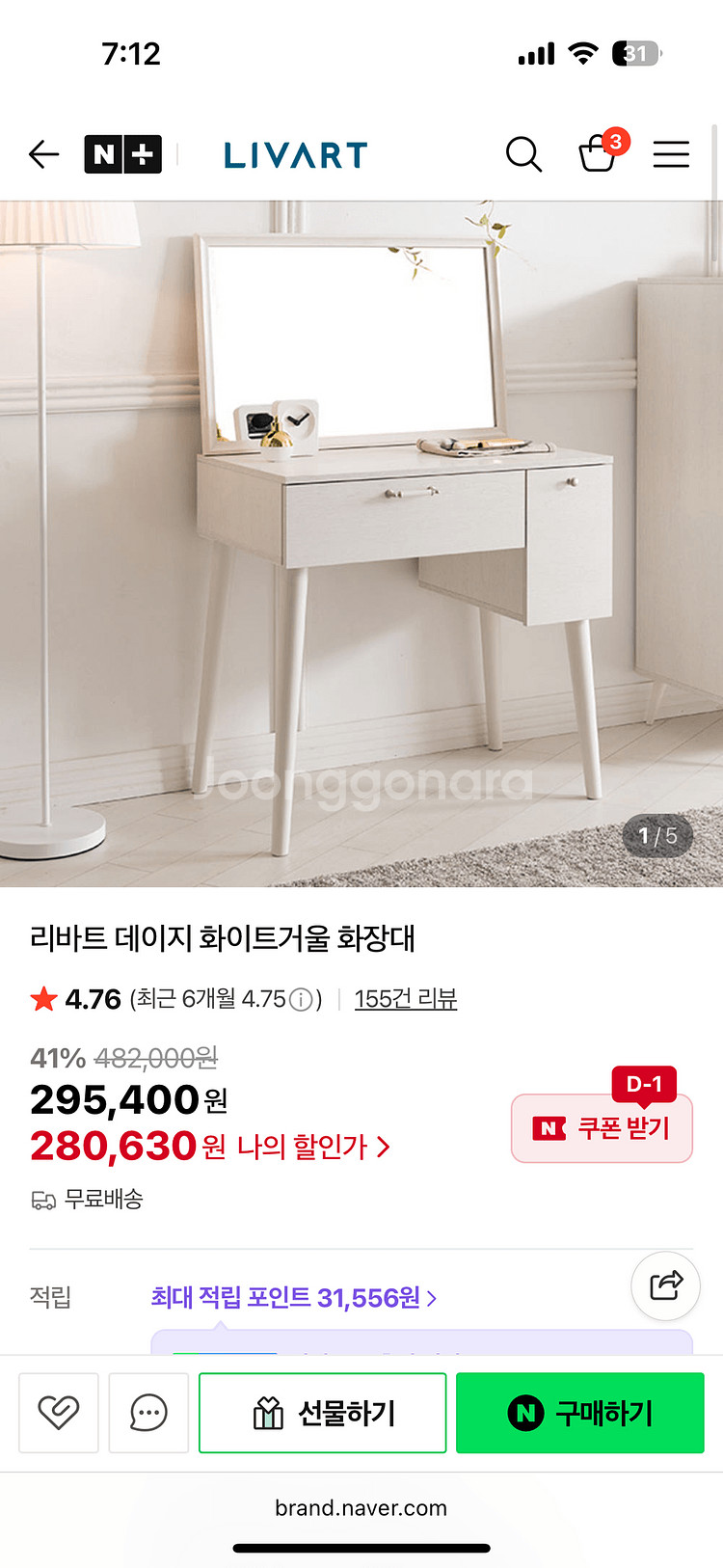Tap 선물하기 to send as a gift
The height and width of the screenshot is (1568, 723).
tap(322, 1413)
